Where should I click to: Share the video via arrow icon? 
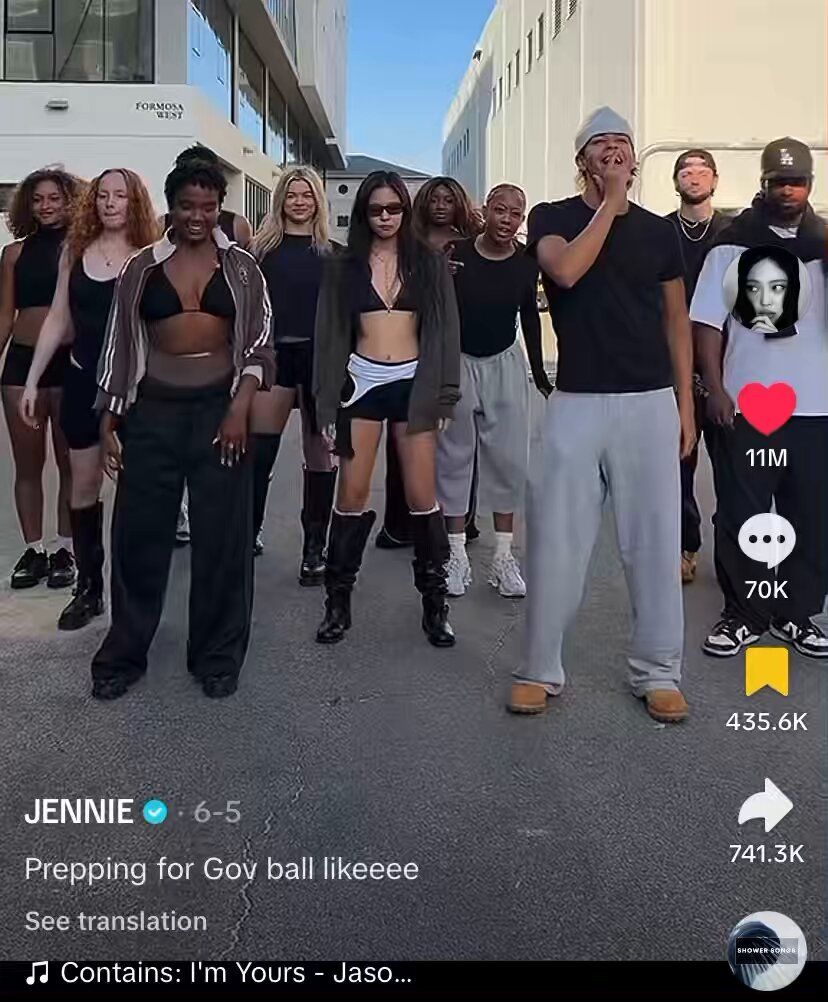[766, 805]
